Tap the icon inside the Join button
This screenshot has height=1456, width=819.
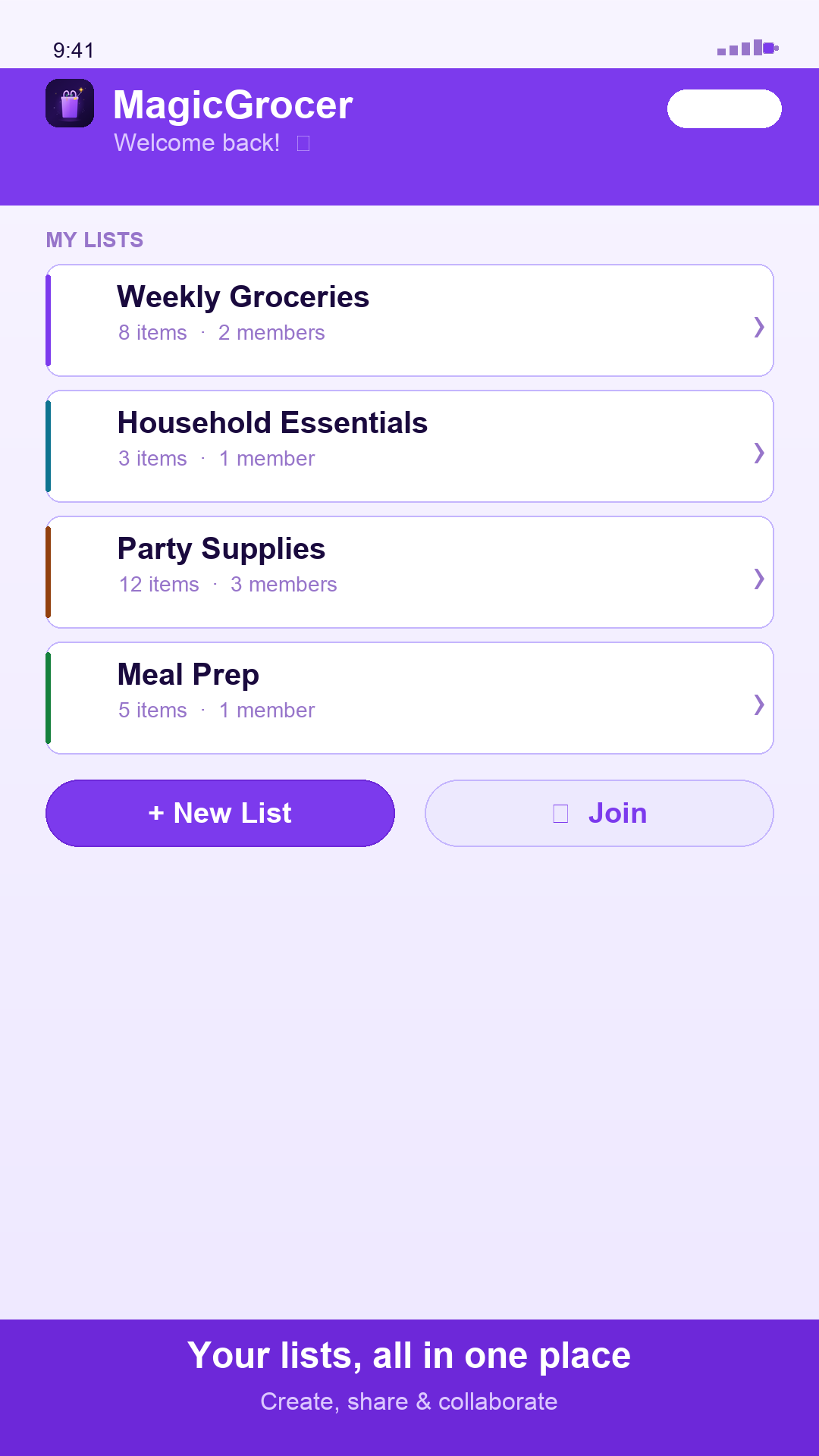[560, 813]
